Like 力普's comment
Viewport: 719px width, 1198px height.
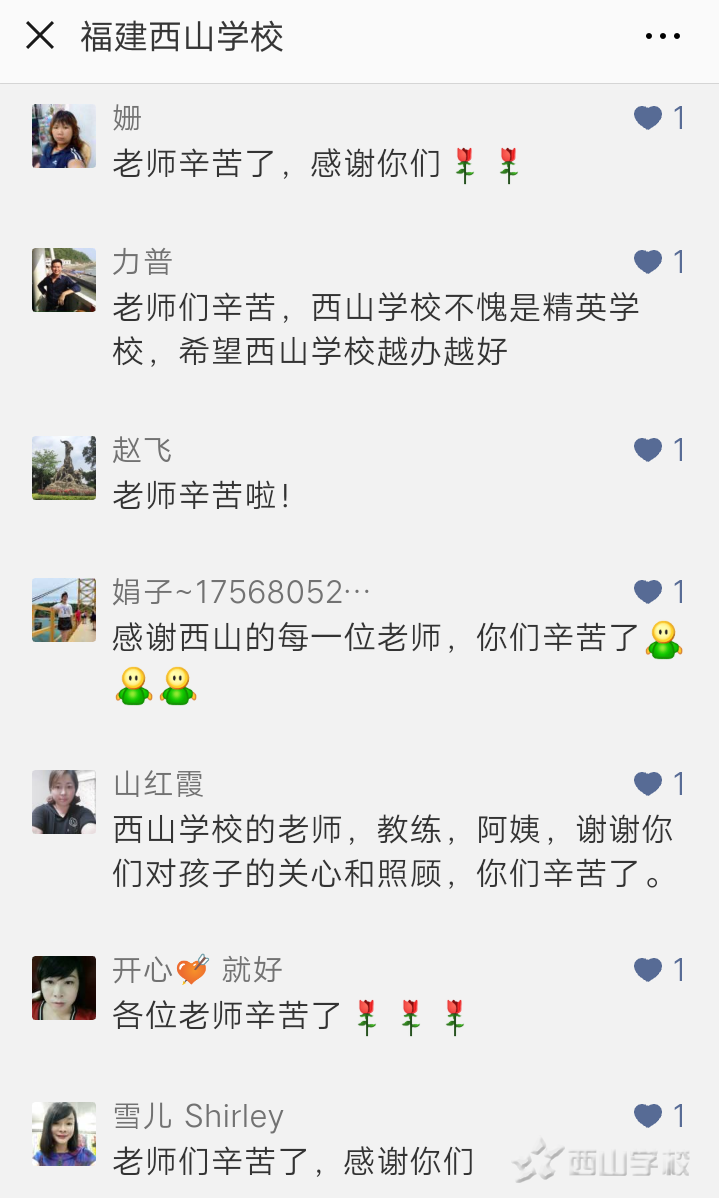(x=649, y=262)
